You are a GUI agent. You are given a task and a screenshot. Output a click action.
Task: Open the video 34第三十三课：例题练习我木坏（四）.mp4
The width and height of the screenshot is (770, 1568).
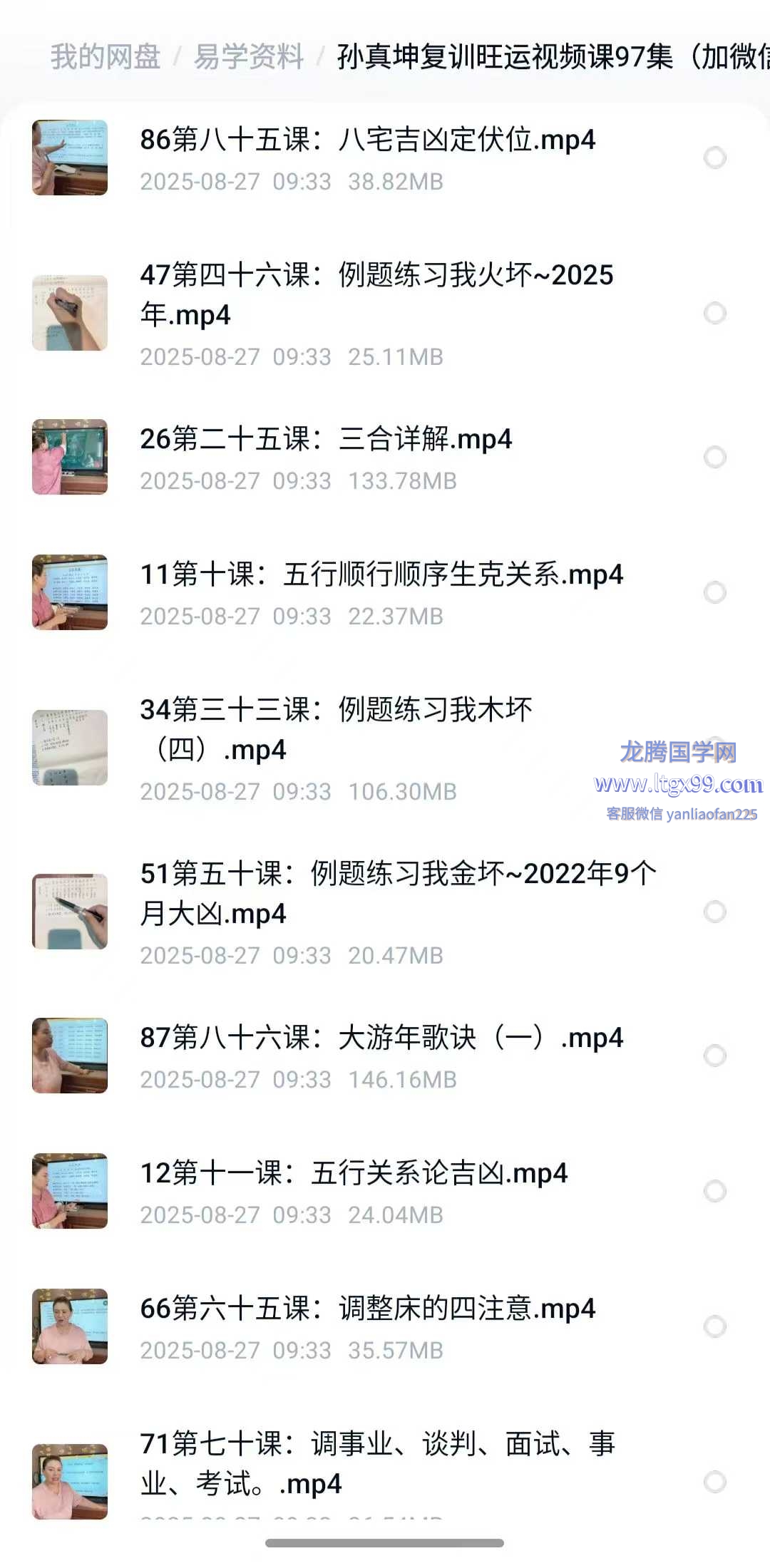tap(336, 728)
